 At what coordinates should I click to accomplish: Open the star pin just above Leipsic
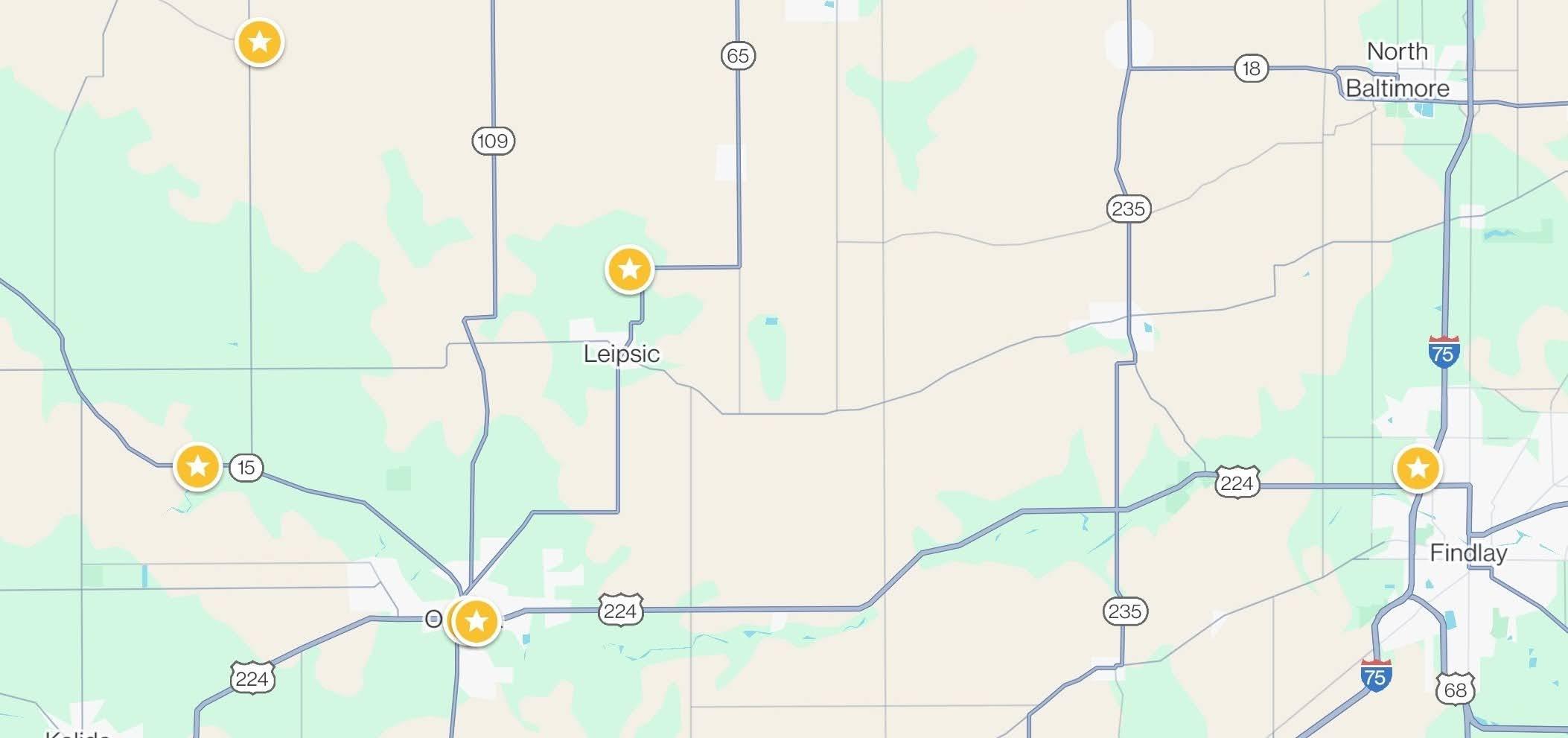pos(629,269)
